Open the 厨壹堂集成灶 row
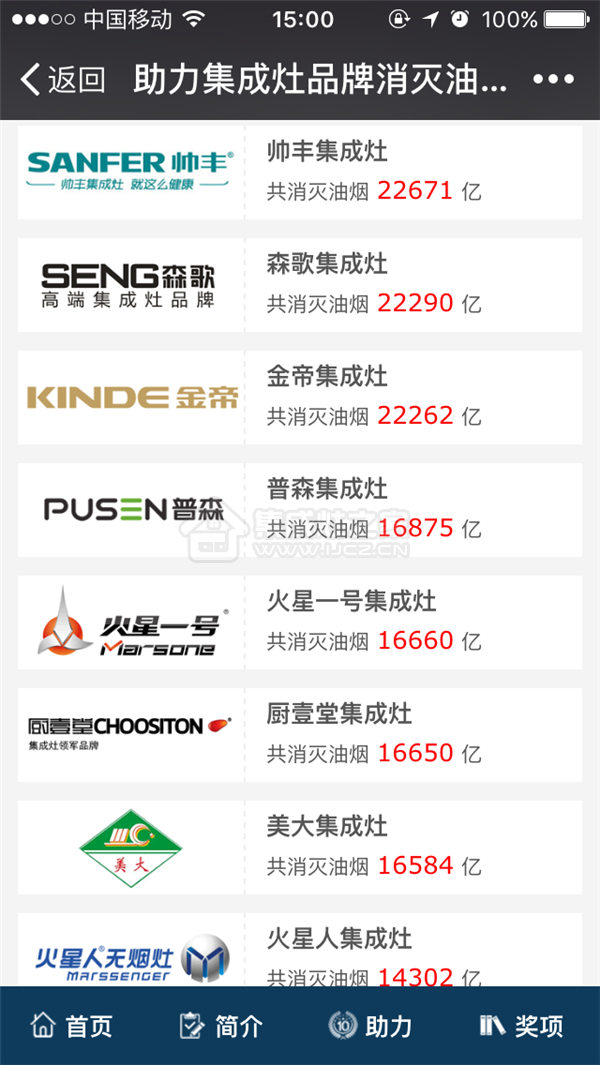Viewport: 600px width, 1065px height. [x=300, y=735]
